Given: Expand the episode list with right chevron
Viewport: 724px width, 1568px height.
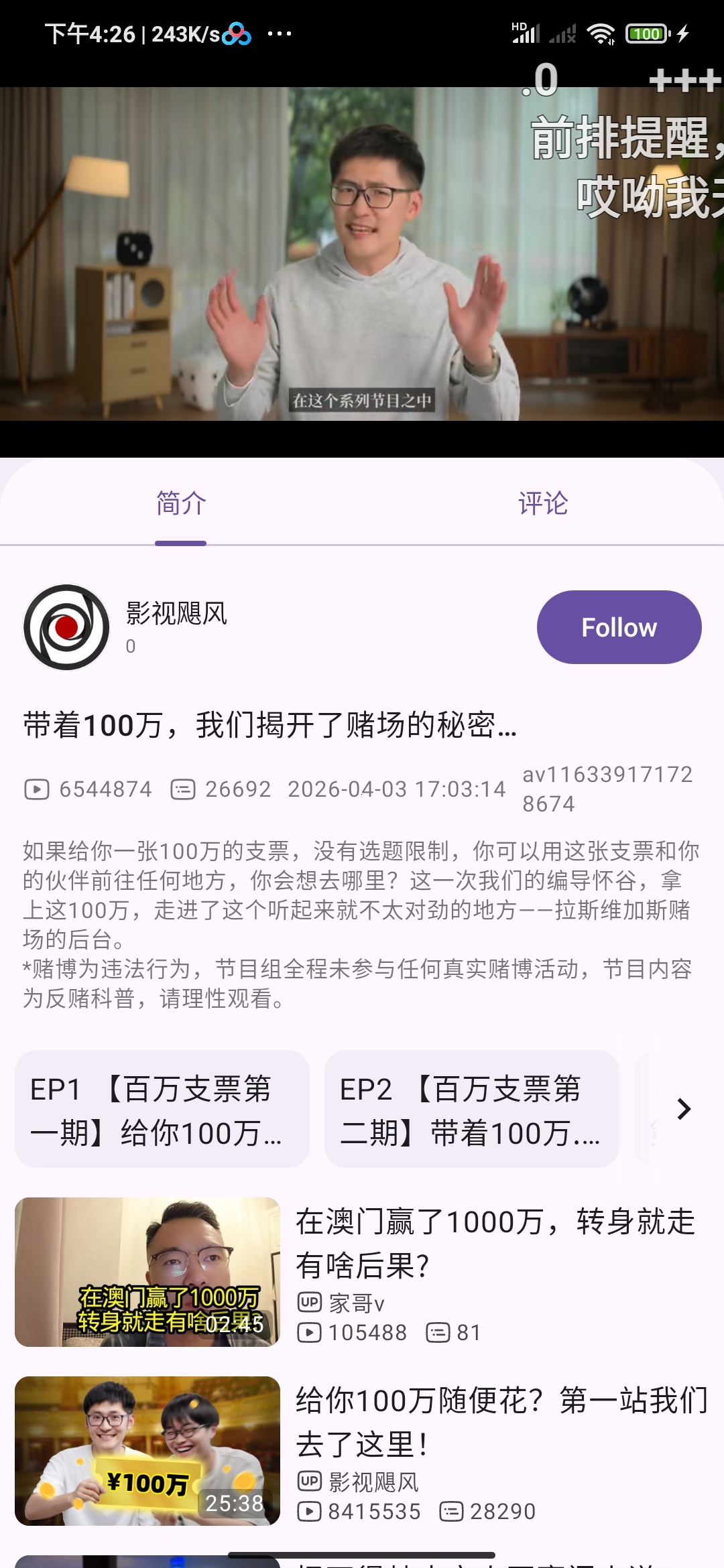Looking at the screenshot, I should (684, 1109).
